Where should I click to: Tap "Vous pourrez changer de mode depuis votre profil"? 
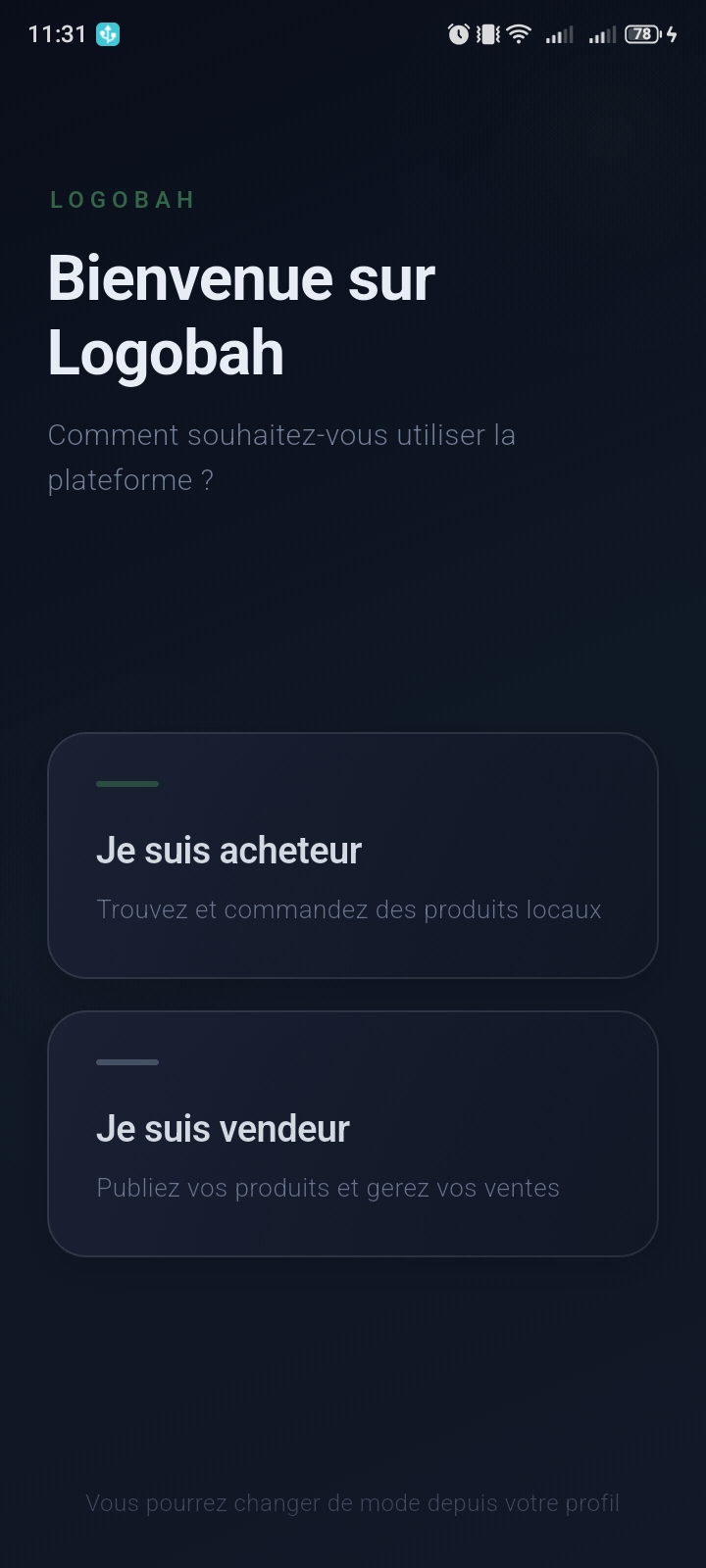(353, 1502)
